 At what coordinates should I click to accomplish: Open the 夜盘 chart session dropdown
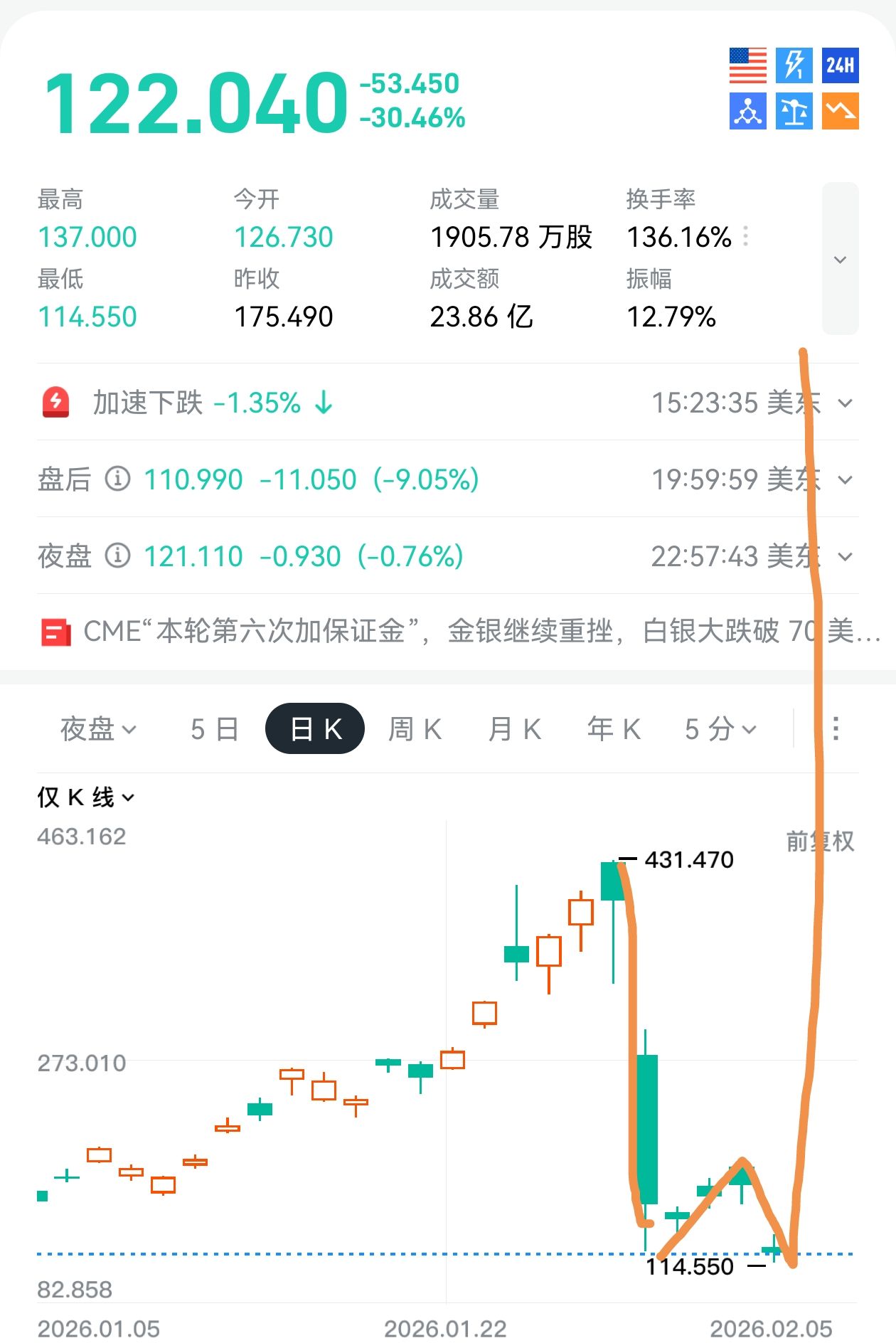point(98,729)
